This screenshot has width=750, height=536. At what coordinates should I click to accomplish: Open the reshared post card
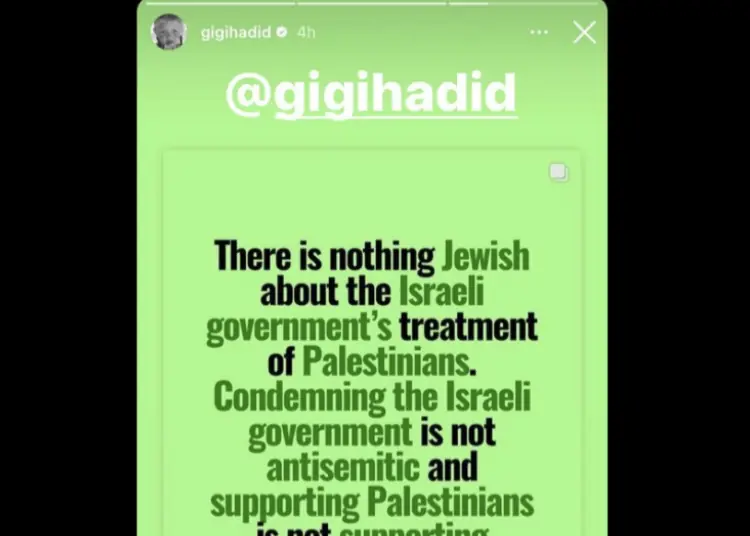[x=372, y=340]
